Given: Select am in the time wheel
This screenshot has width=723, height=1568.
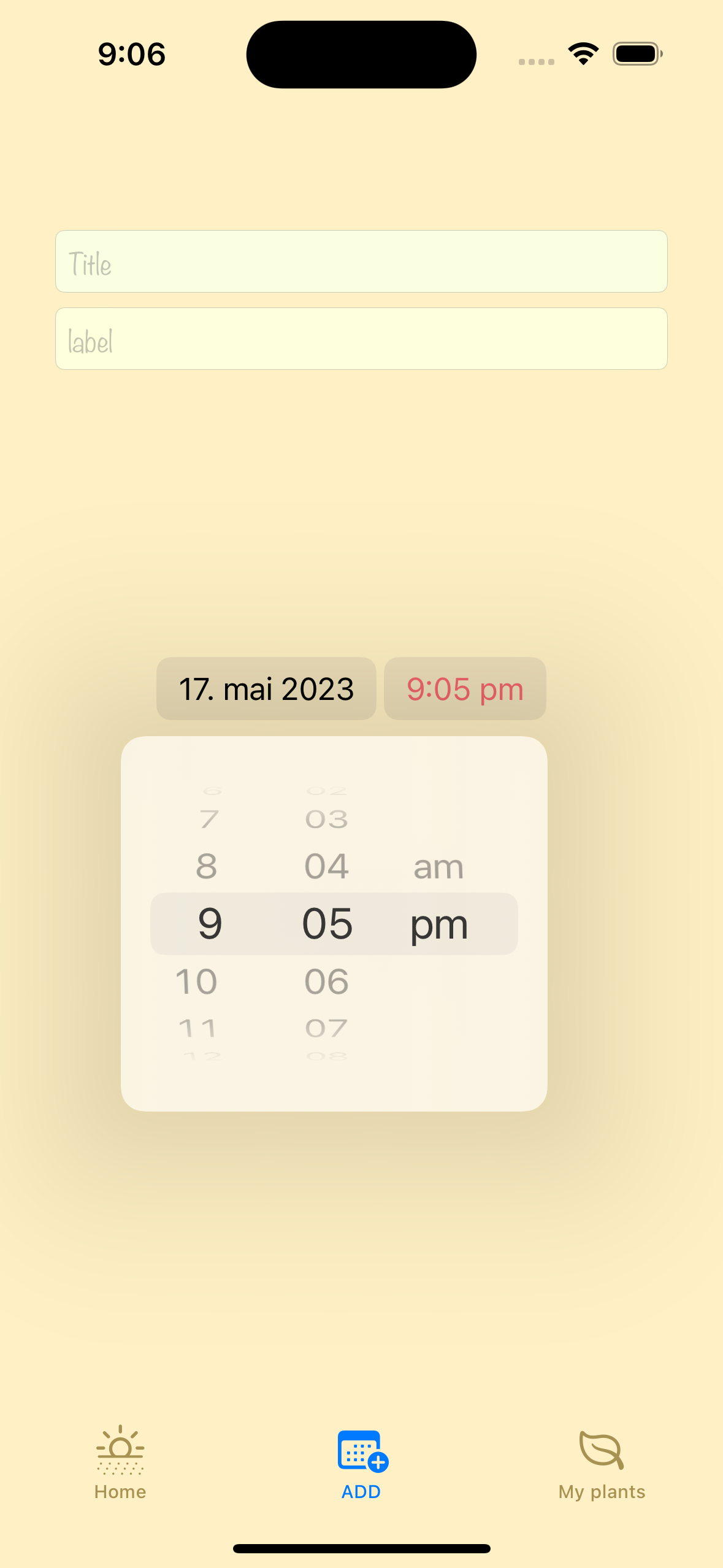Looking at the screenshot, I should [438, 867].
